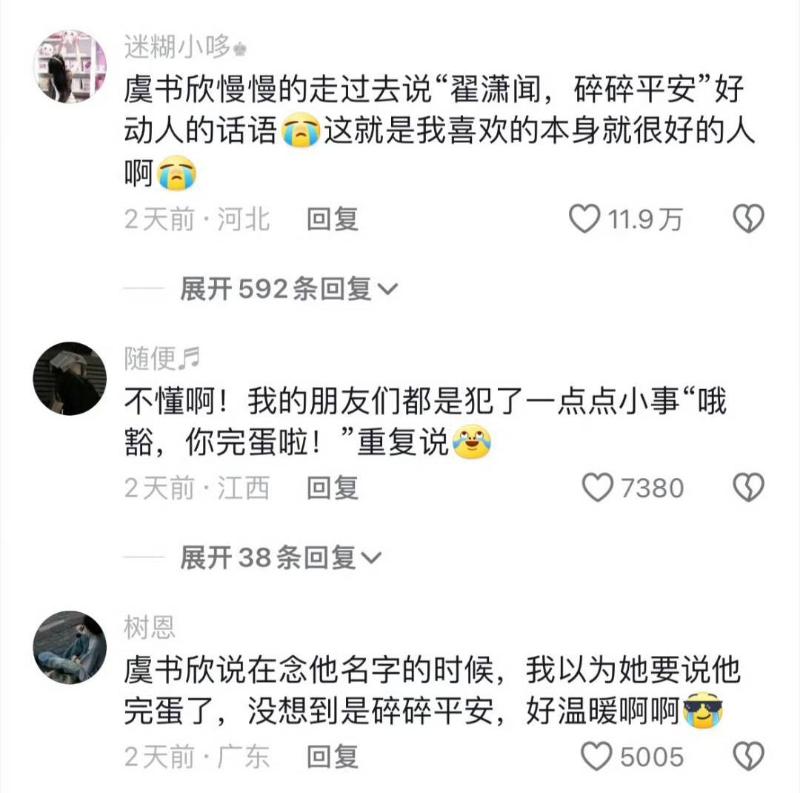This screenshot has width=800, height=793.
Task: Expand the 592 replies
Action: [288, 289]
